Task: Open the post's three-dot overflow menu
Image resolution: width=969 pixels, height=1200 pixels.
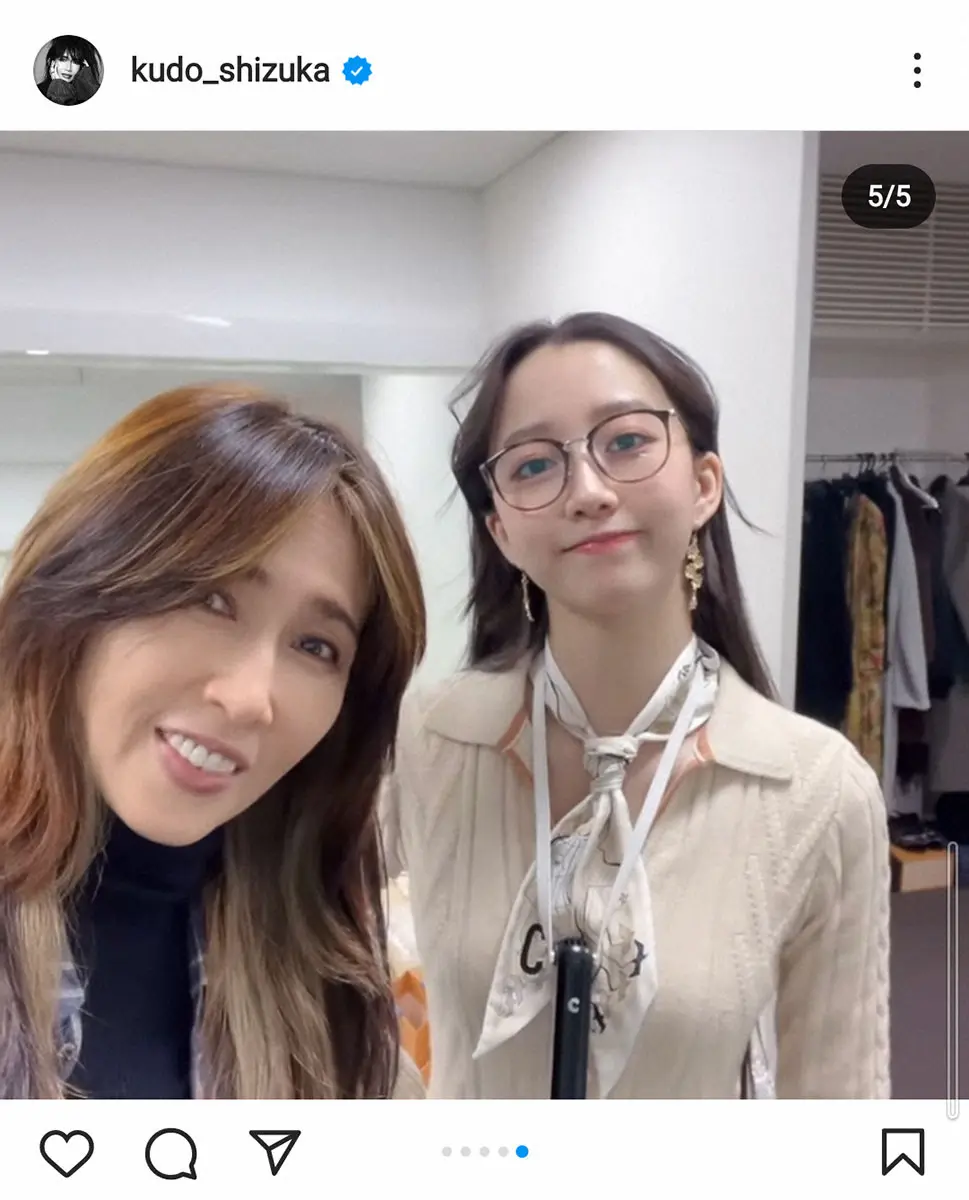Action: [x=916, y=70]
